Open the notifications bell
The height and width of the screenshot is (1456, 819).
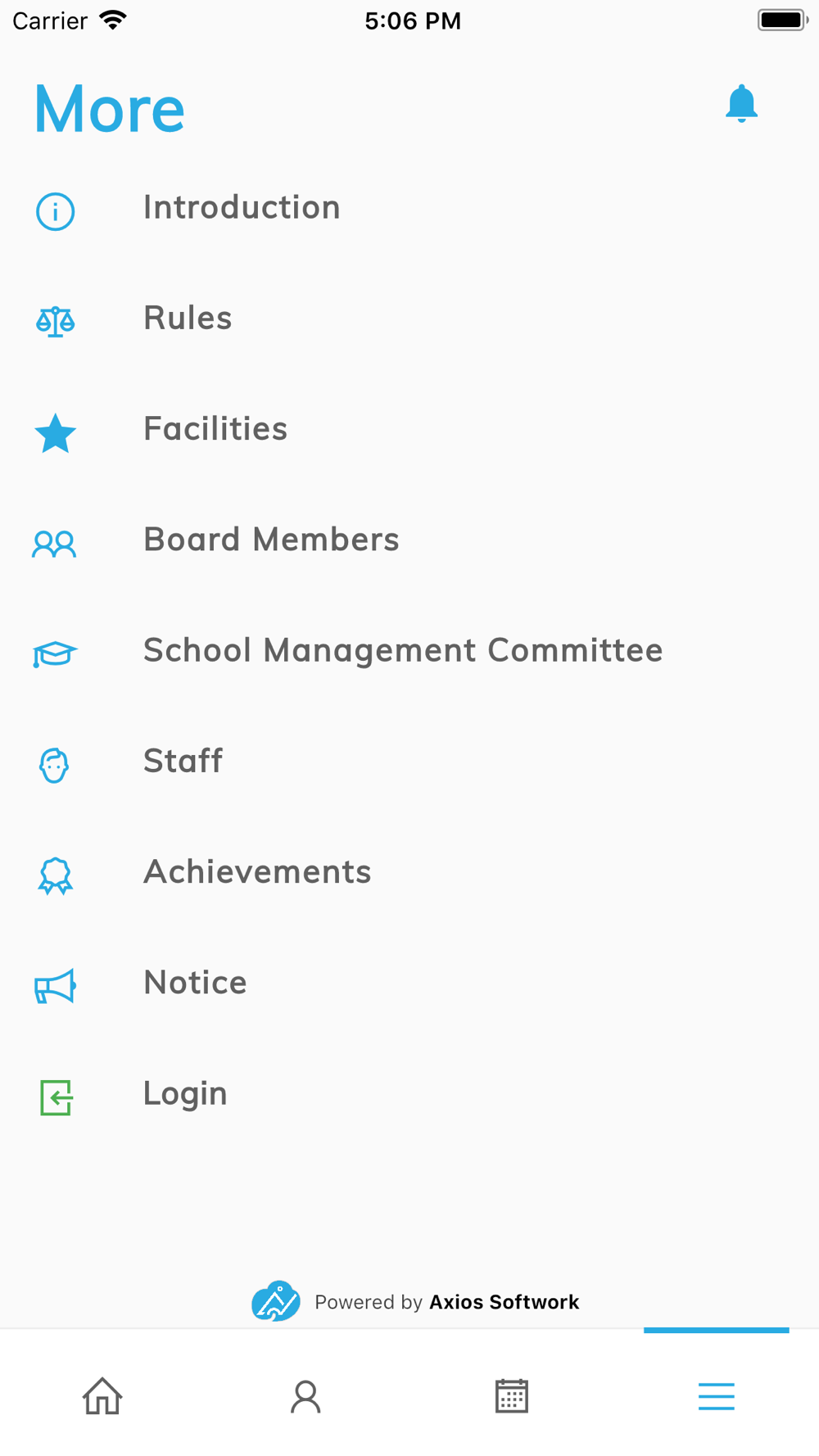click(x=741, y=104)
